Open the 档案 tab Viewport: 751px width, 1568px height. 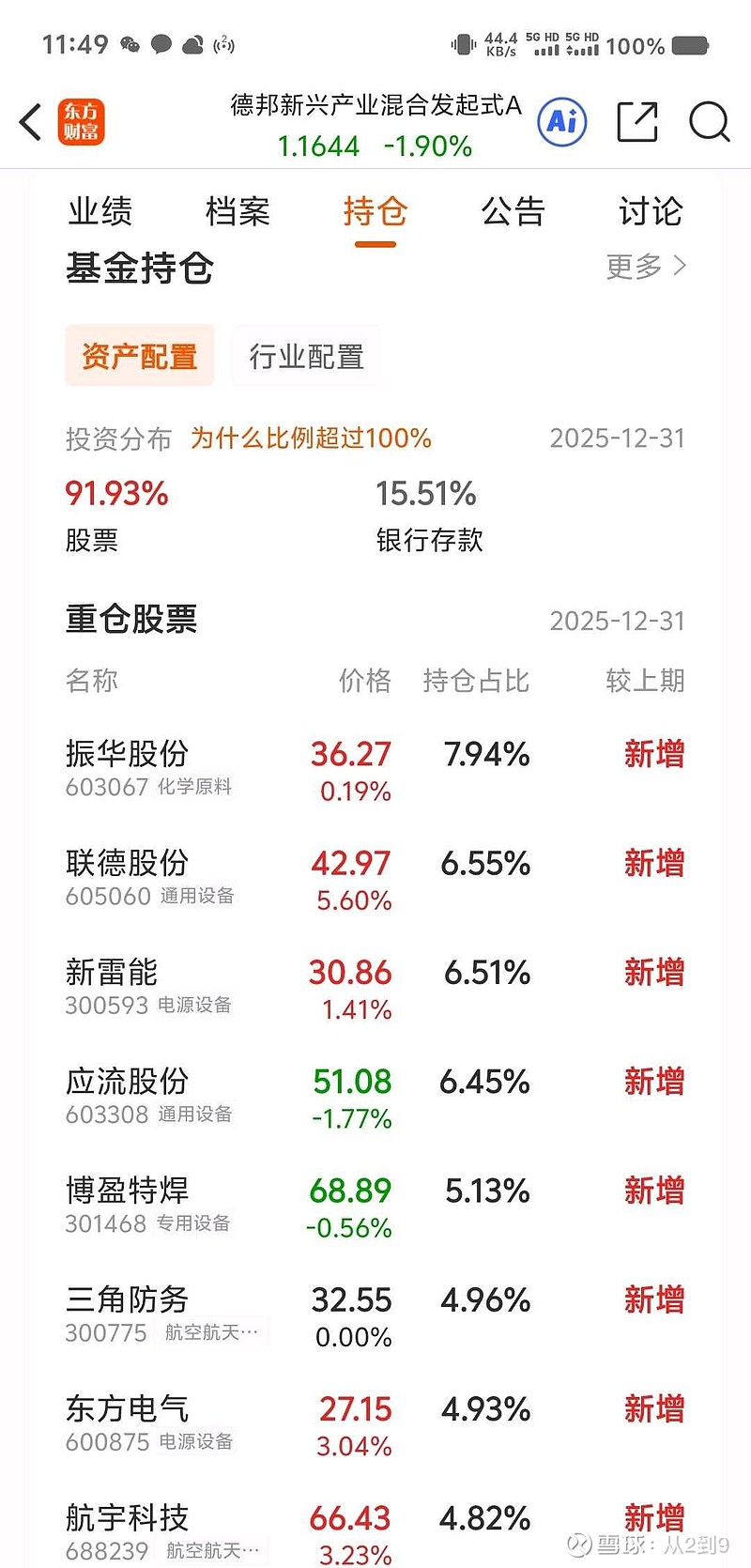pyautogui.click(x=238, y=212)
